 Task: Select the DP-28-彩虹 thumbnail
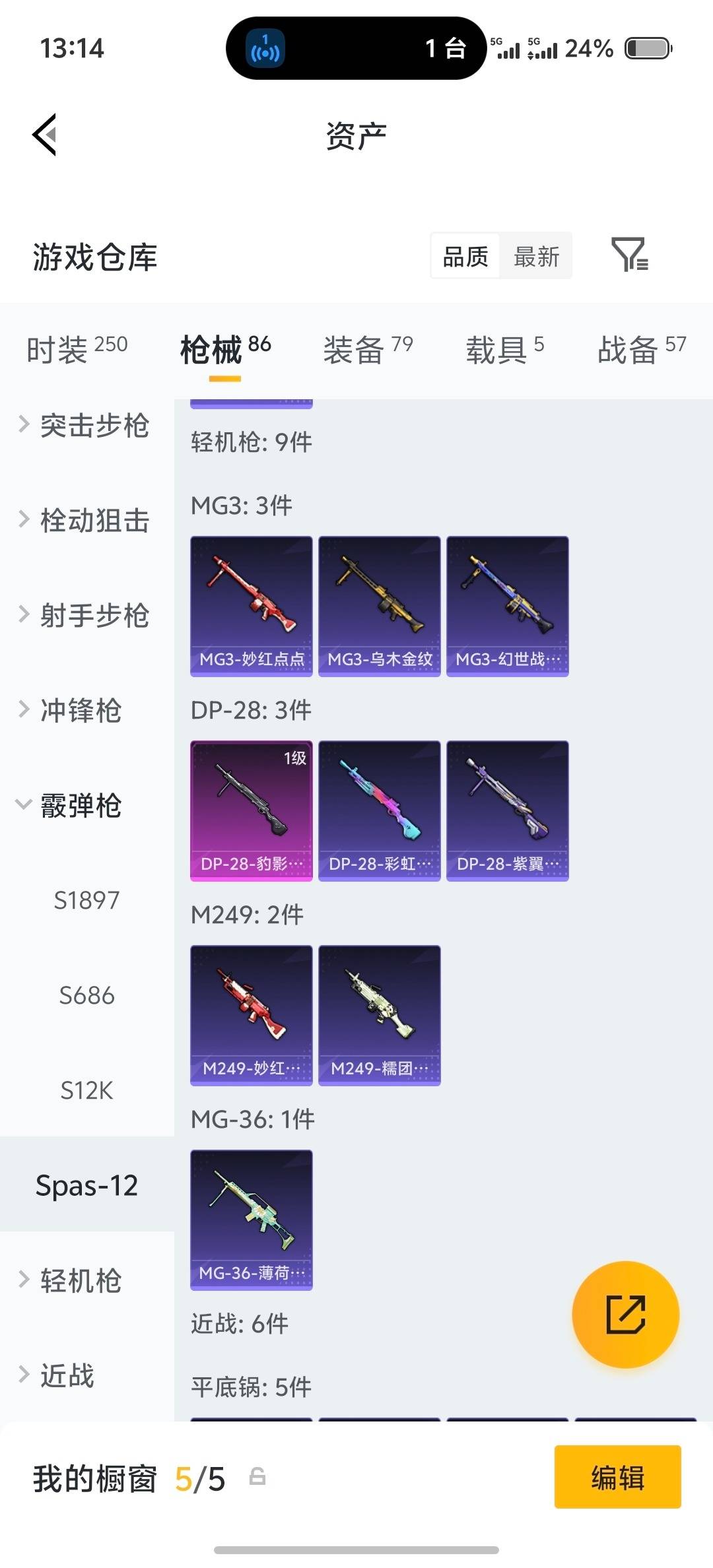click(x=379, y=810)
